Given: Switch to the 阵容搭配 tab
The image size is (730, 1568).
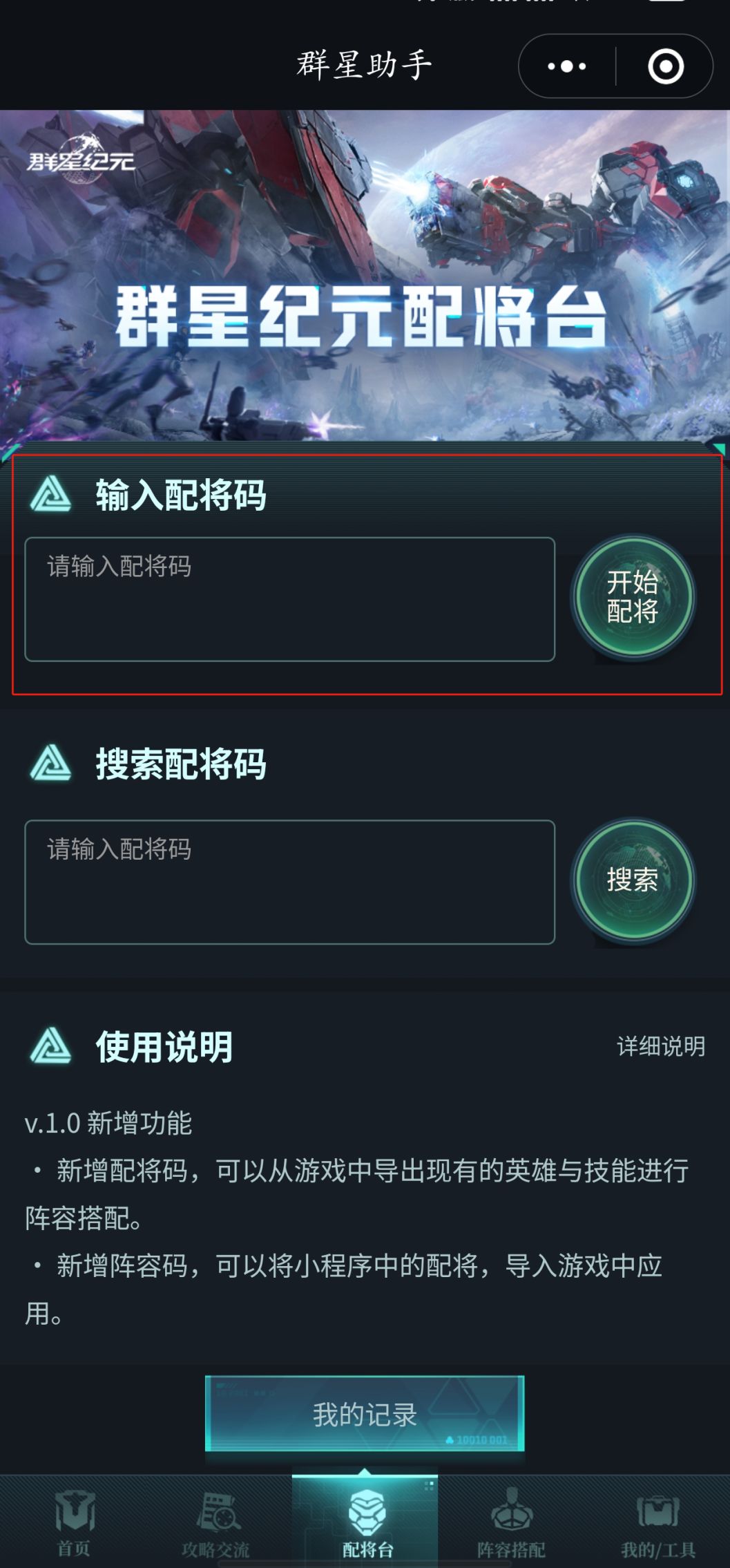Looking at the screenshot, I should [510, 1527].
